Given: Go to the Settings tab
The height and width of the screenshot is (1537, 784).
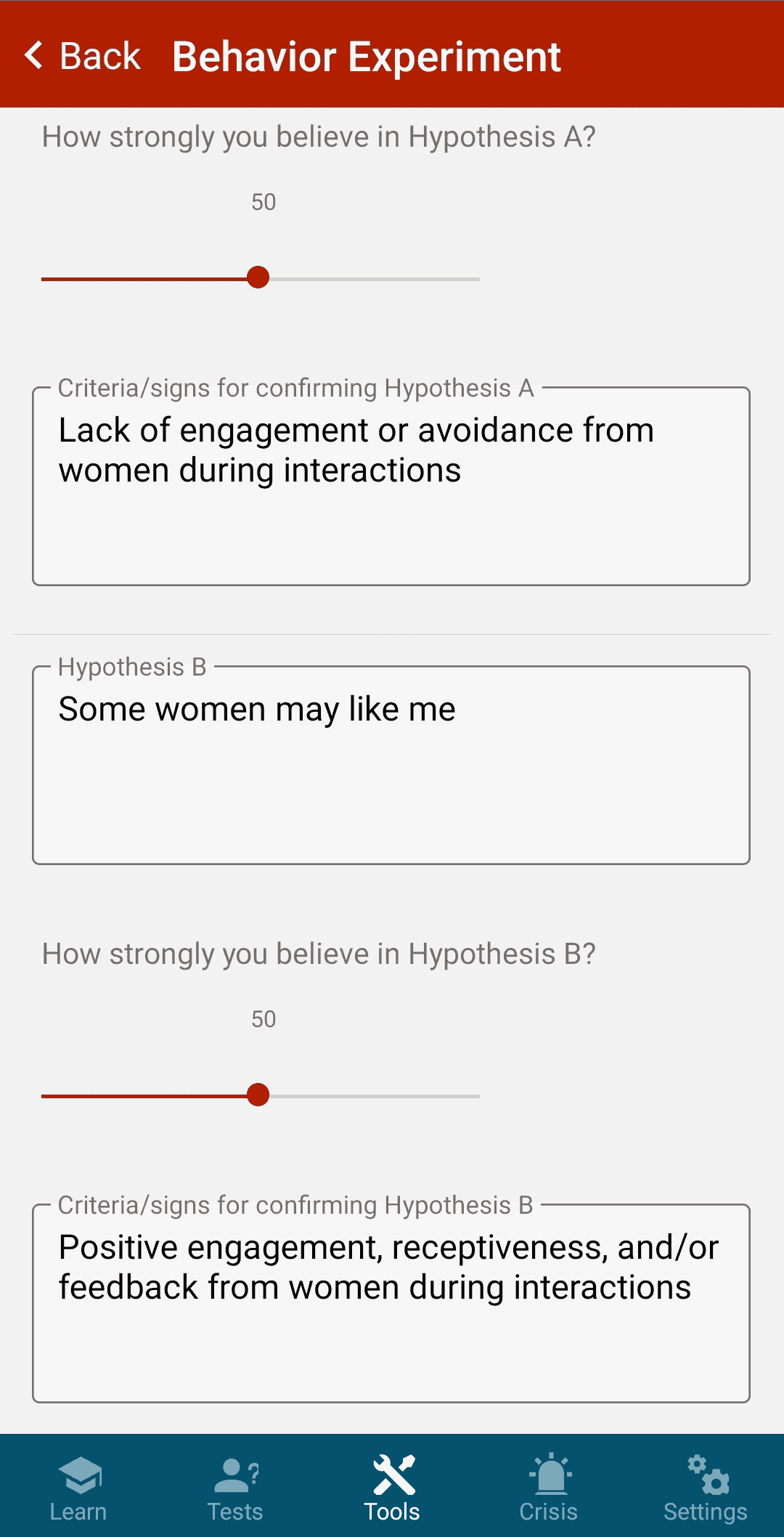Looking at the screenshot, I should [706, 1488].
